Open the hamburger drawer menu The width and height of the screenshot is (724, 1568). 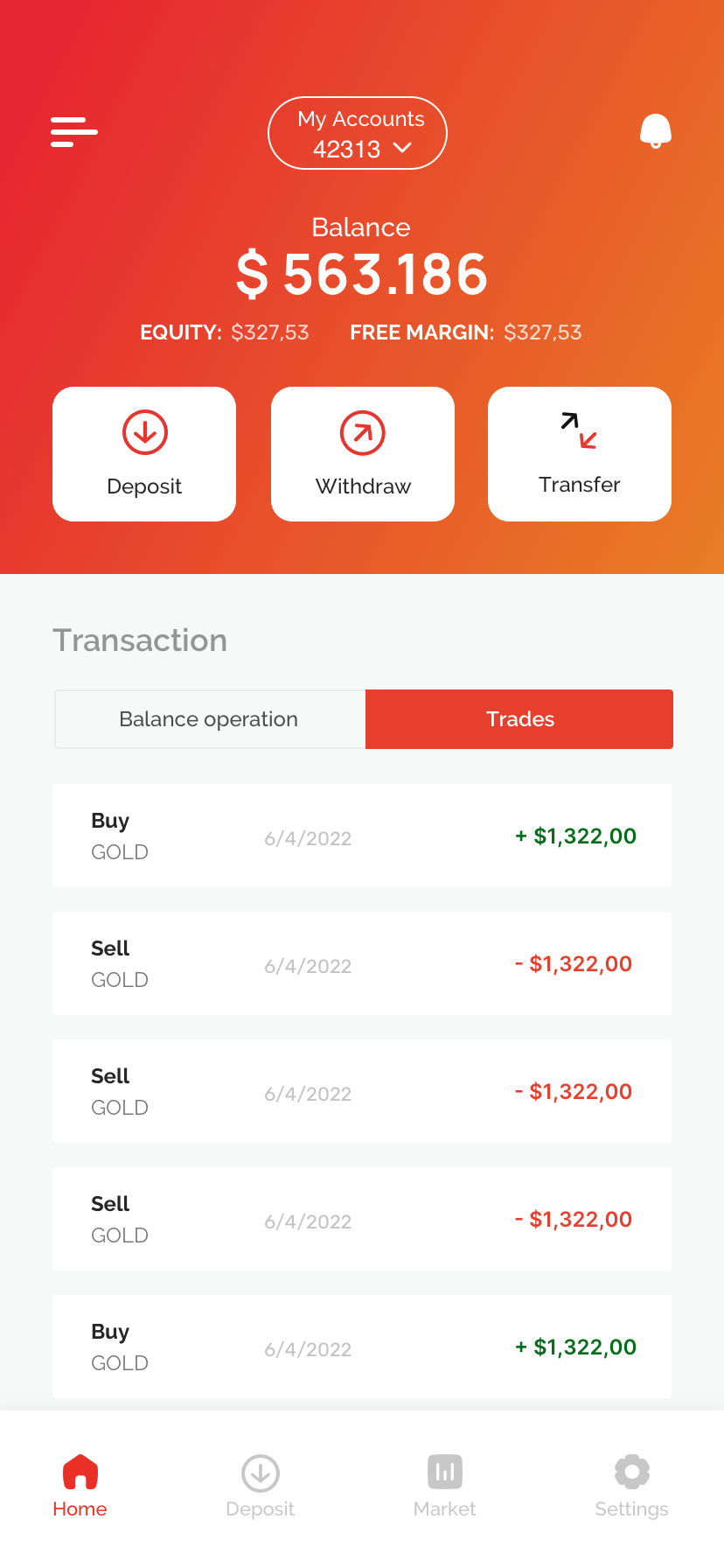click(74, 132)
